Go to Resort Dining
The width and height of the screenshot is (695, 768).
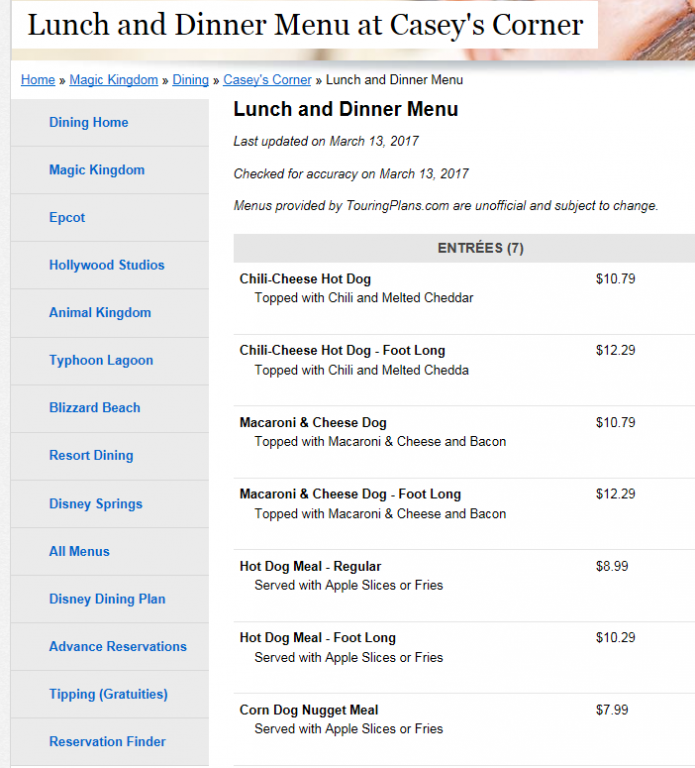pyautogui.click(x=91, y=455)
